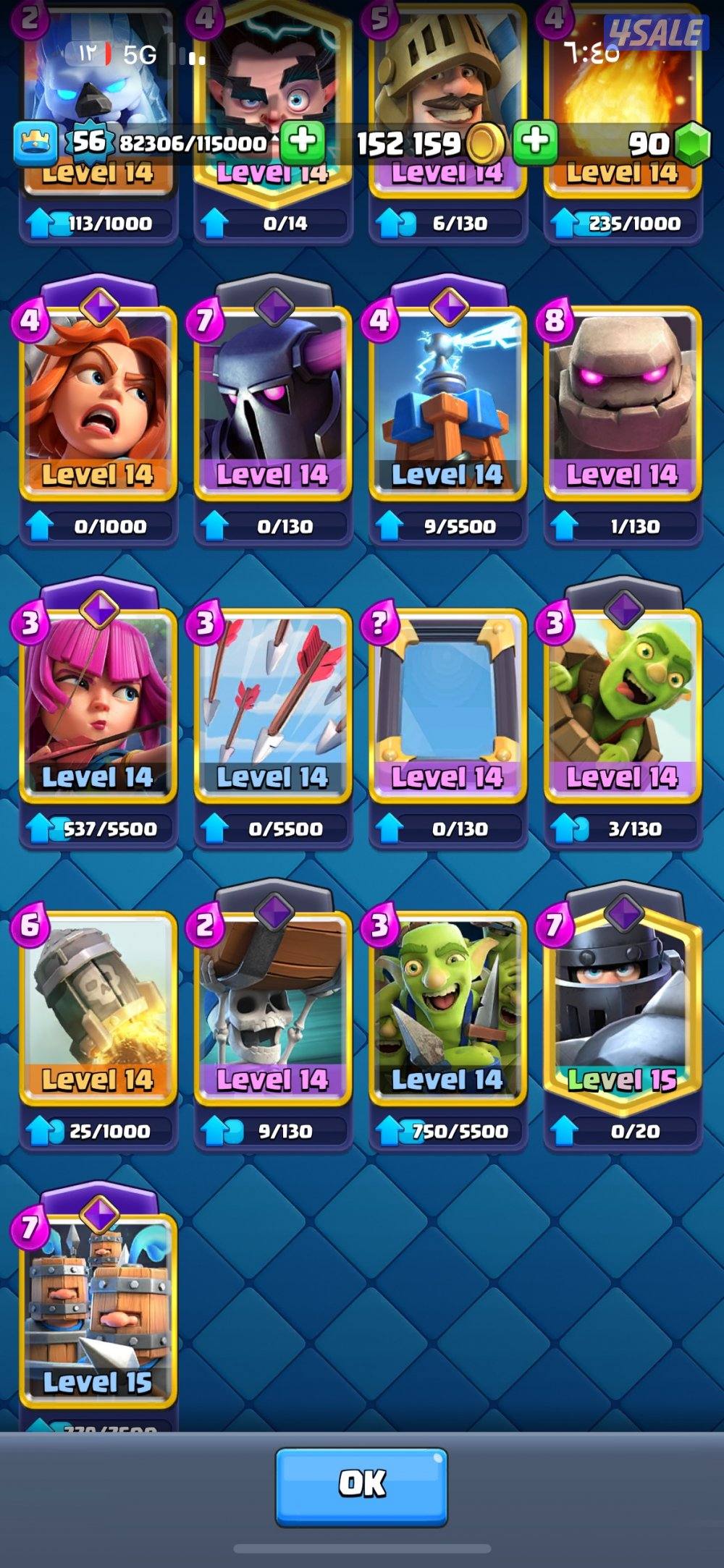Select the Tesla card

click(447, 405)
